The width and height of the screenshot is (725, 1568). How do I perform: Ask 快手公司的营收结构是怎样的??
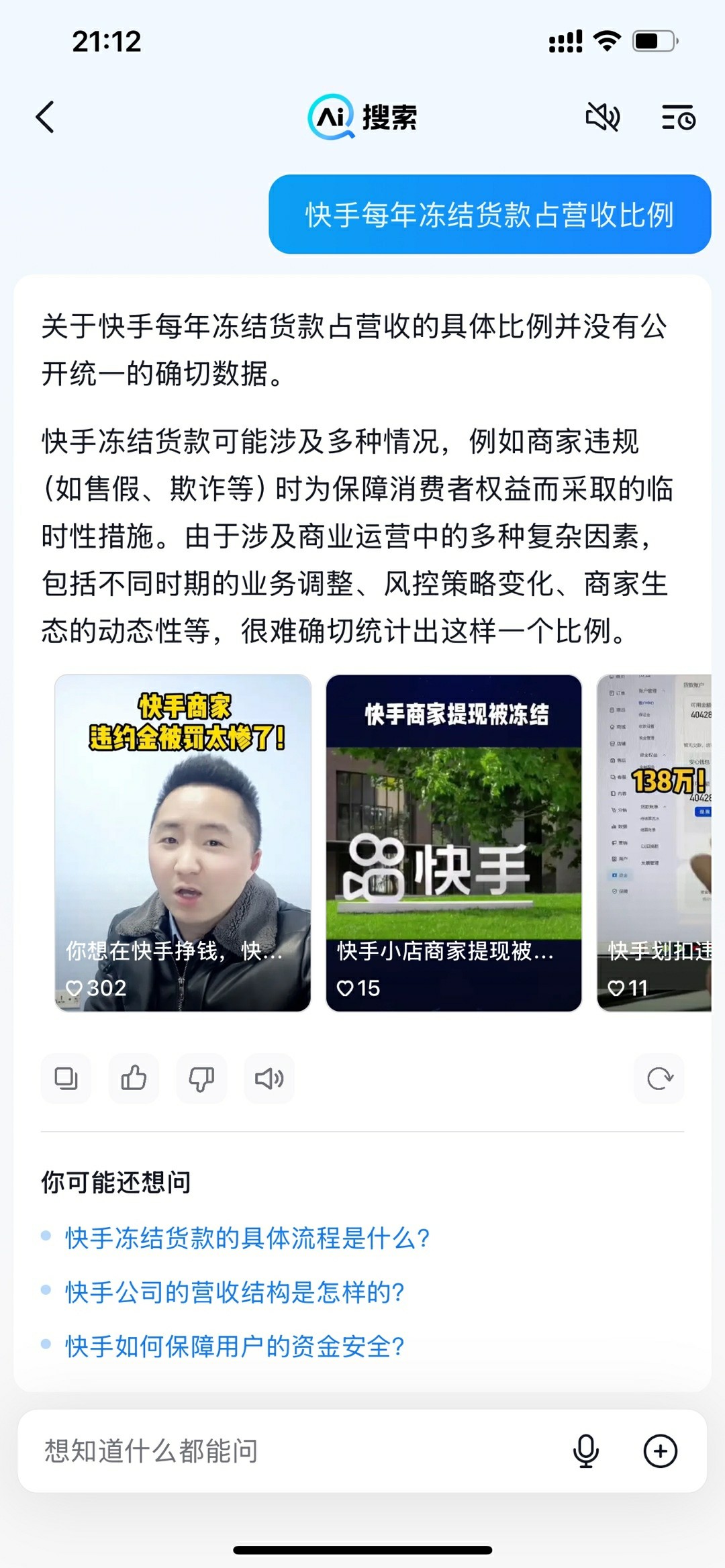234,1292
